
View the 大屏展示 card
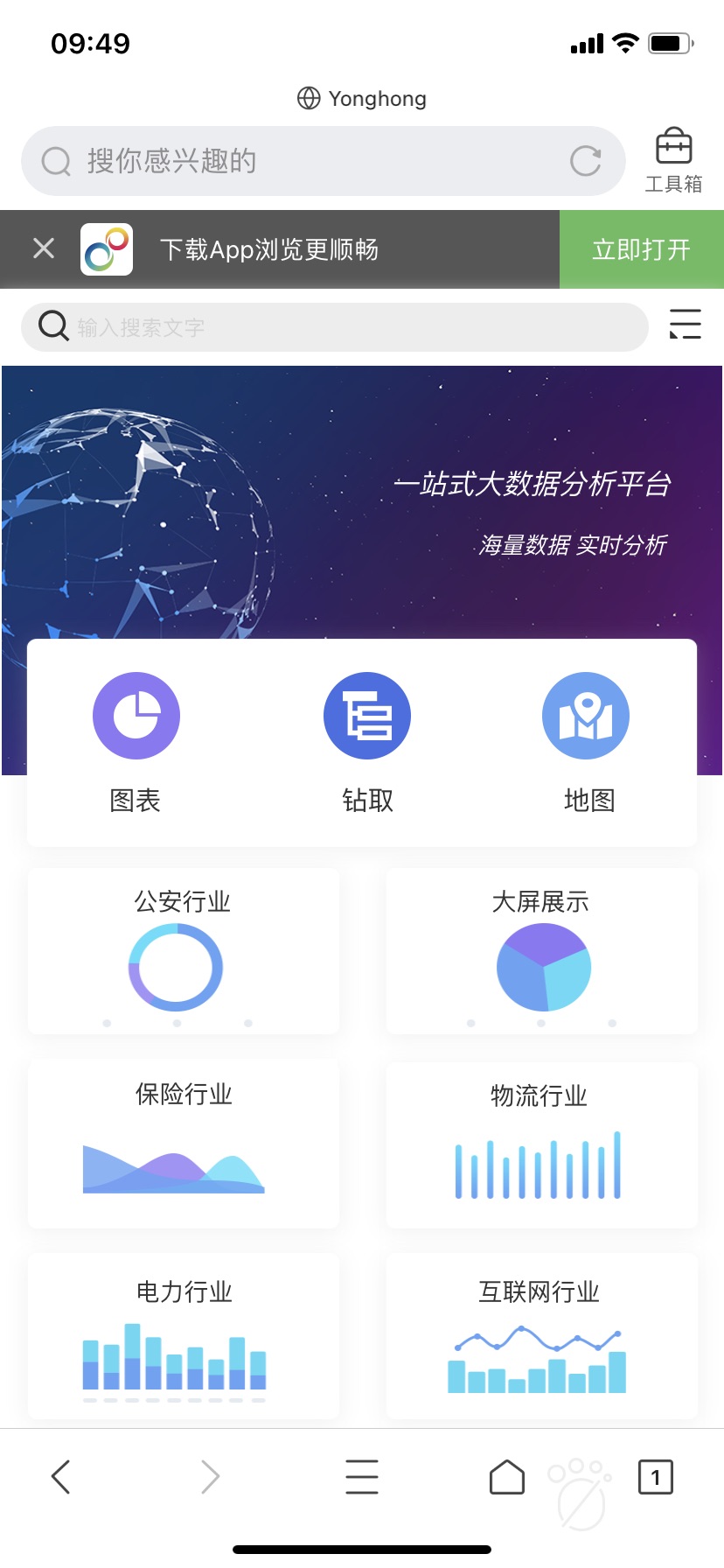click(541, 950)
